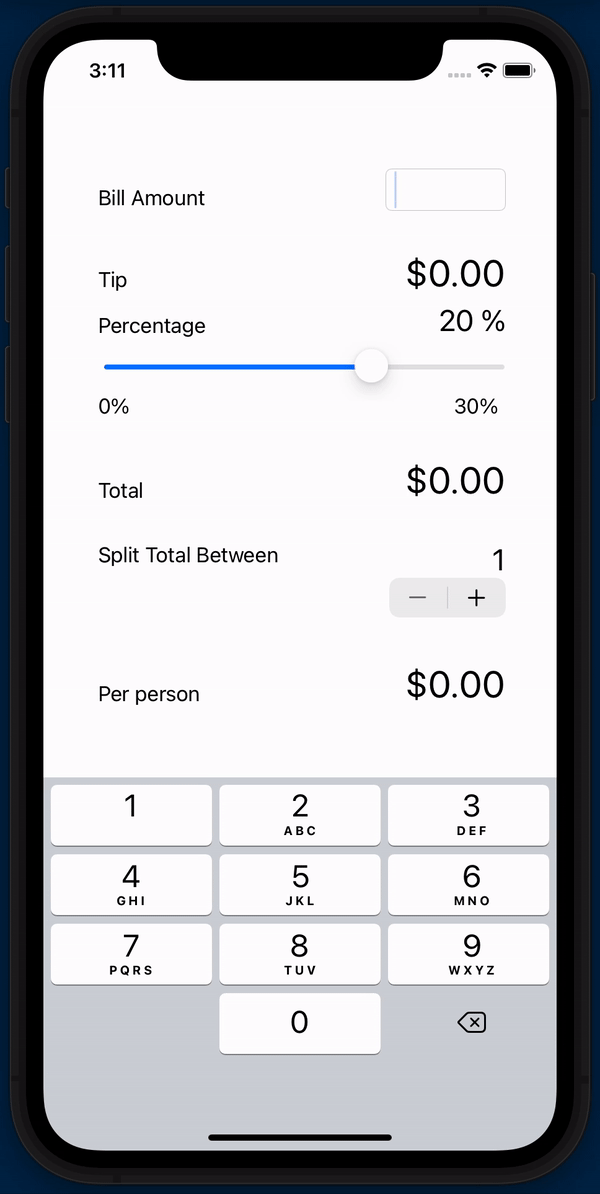The height and width of the screenshot is (1194, 600).
Task: Select the 0 key
Action: click(x=300, y=1023)
